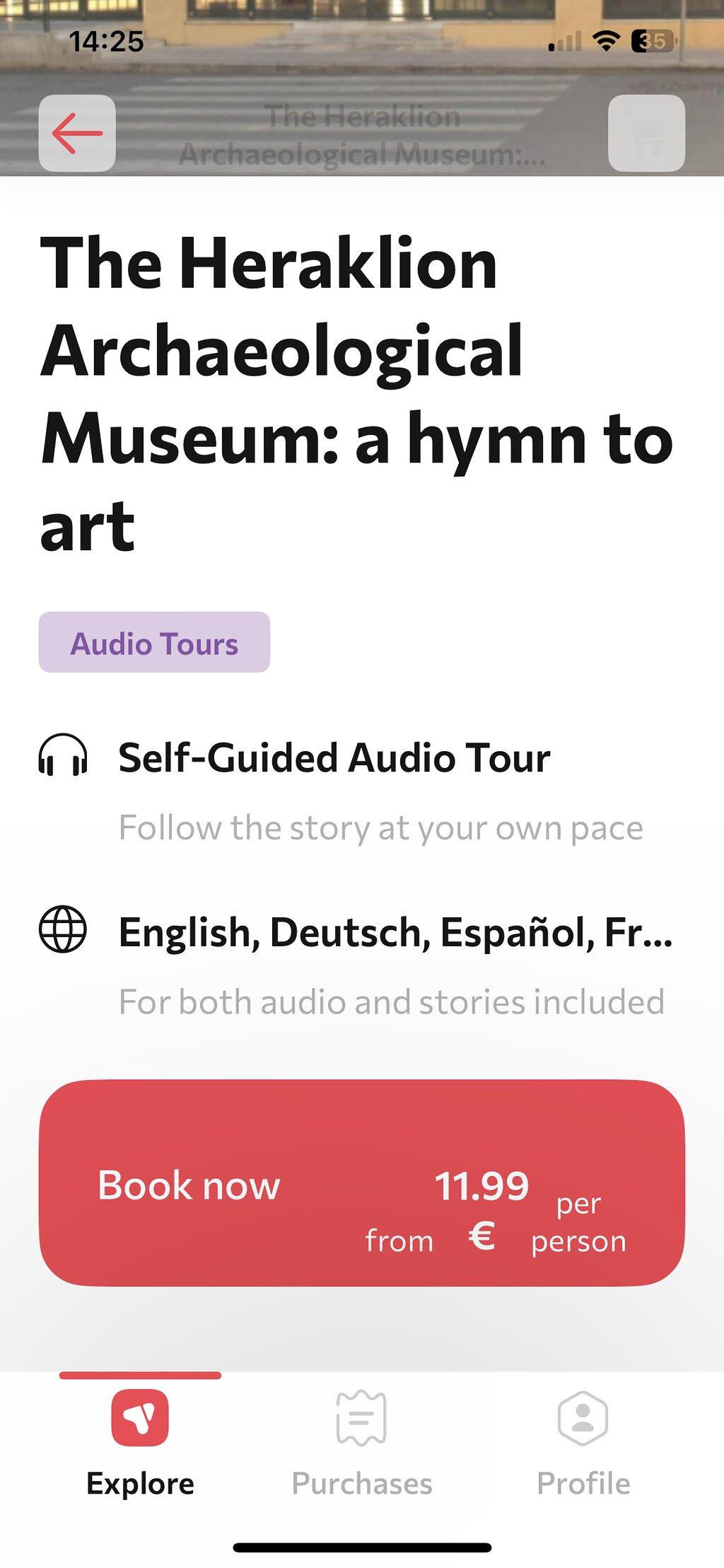Go back with the red arrow
This screenshot has width=724, height=1568.
click(77, 133)
